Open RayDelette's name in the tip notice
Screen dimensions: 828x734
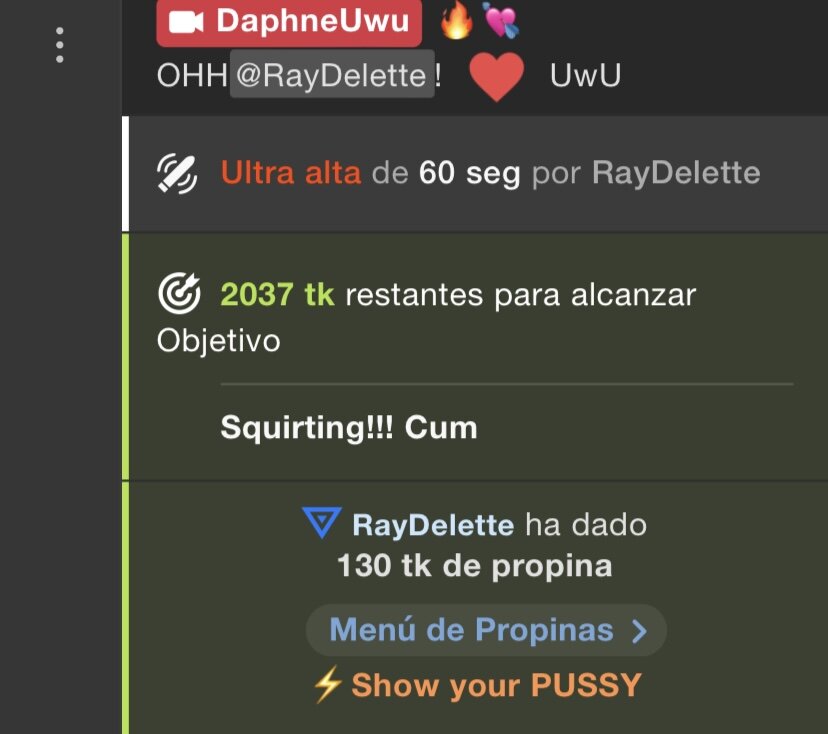pyautogui.click(x=433, y=524)
